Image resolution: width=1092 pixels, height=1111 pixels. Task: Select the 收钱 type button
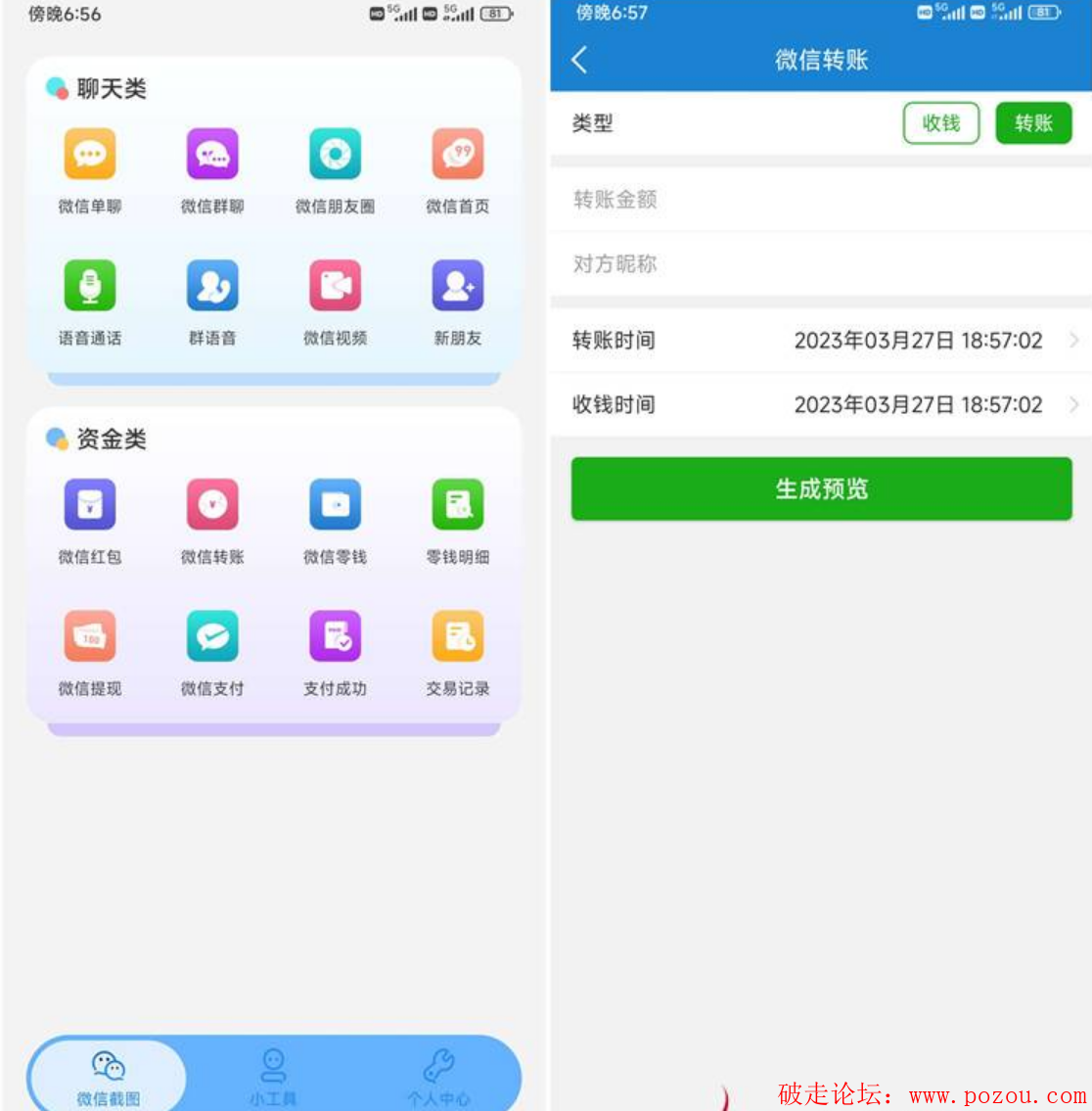[940, 123]
